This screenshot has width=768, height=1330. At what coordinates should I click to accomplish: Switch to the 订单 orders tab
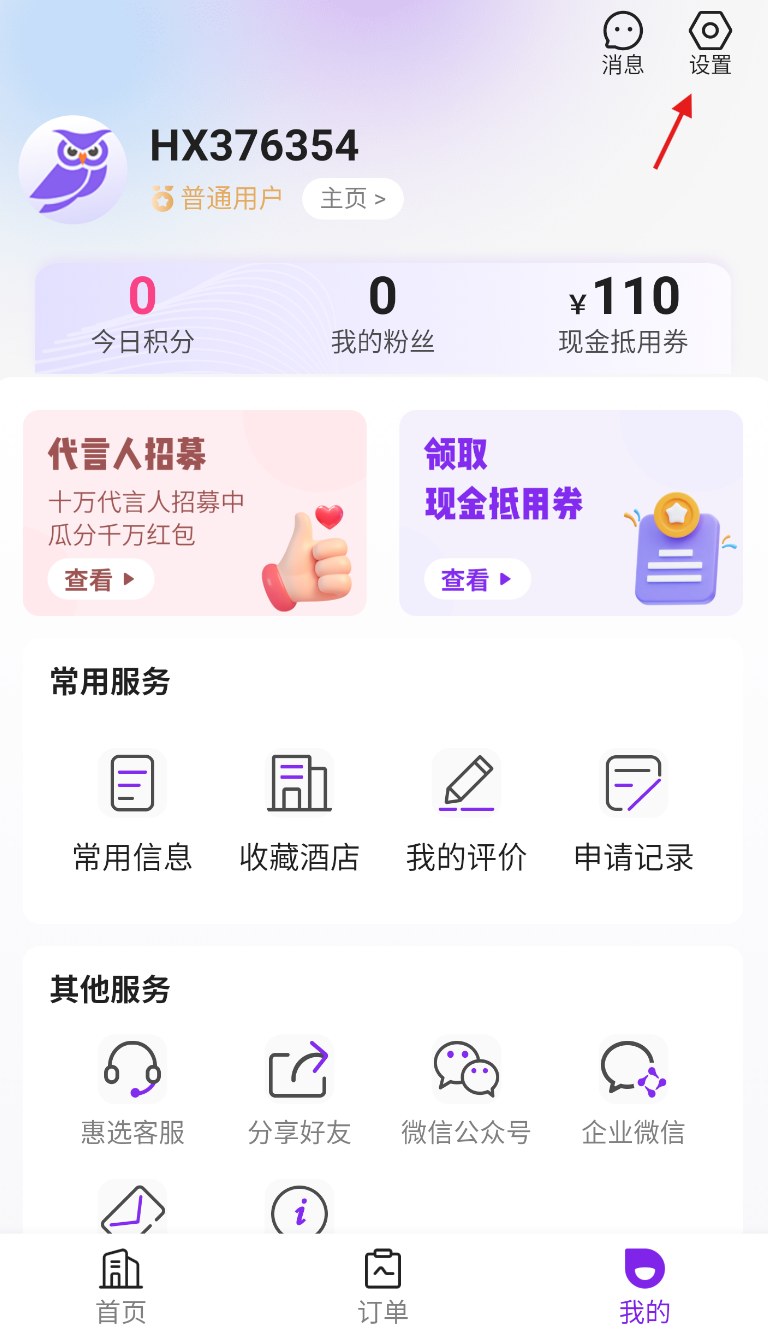click(x=383, y=1285)
